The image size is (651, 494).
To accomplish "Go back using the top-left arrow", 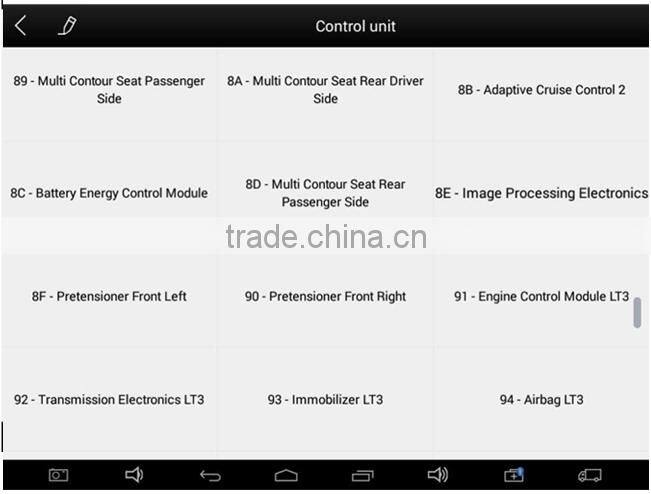I will pyautogui.click(x=21, y=26).
